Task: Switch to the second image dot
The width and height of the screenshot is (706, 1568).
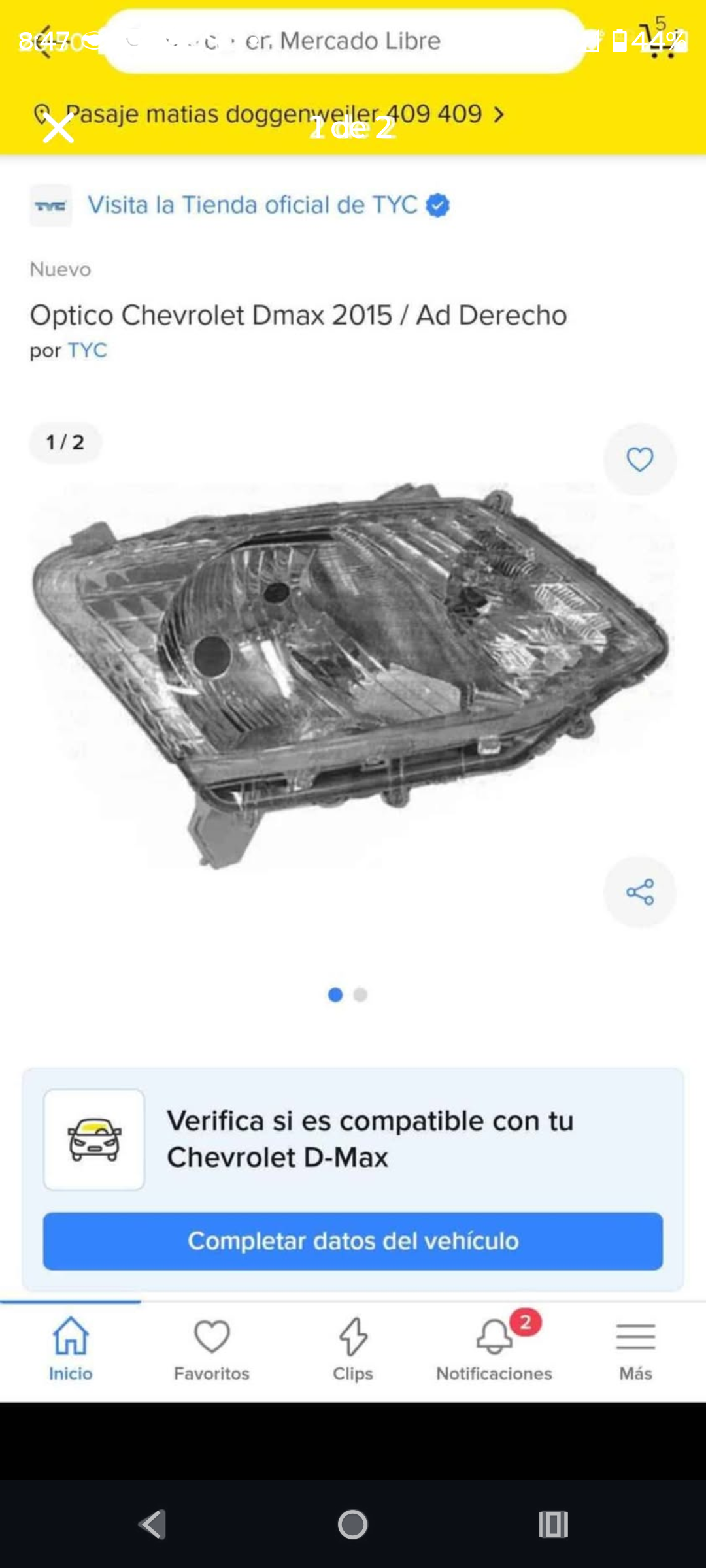Action: (360, 995)
